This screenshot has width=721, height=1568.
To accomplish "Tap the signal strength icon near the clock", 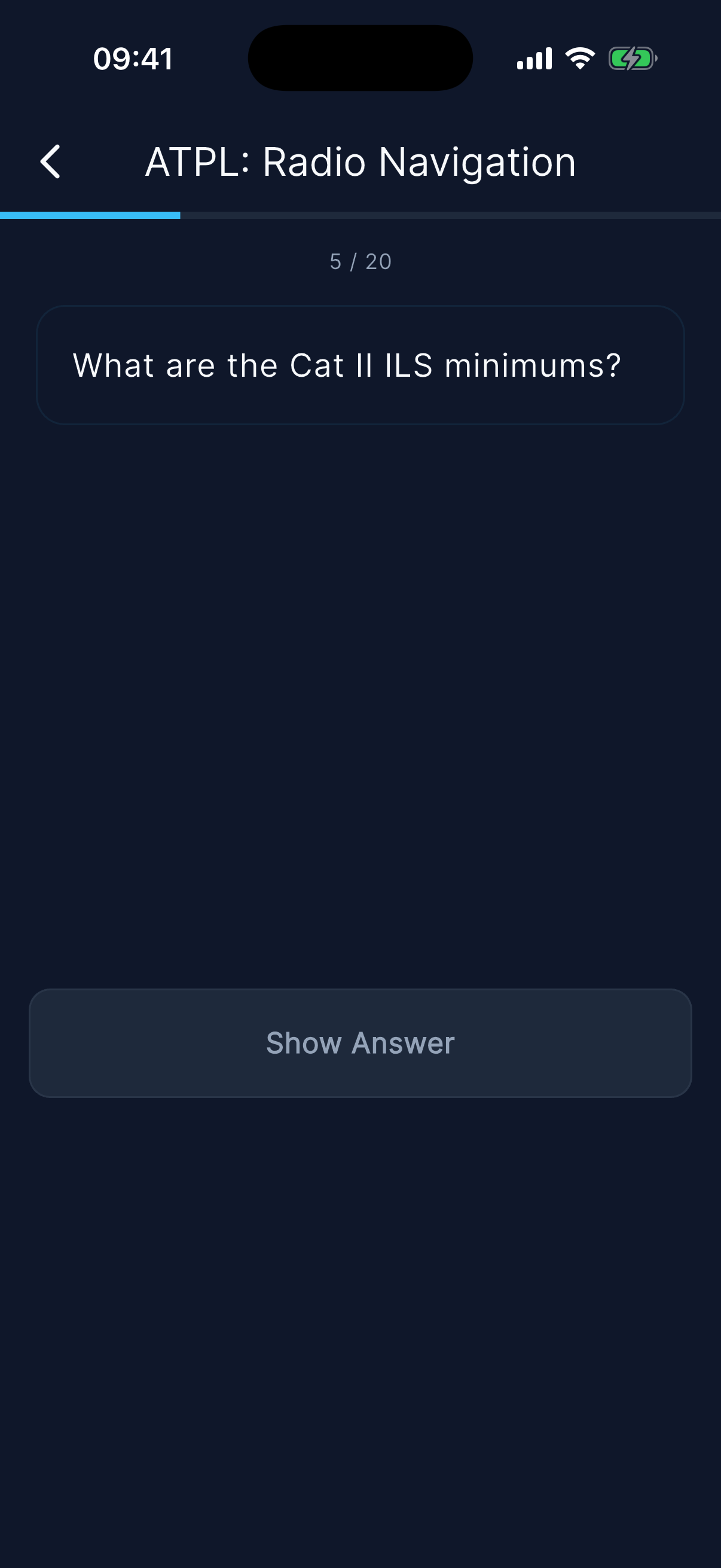I will coord(534,58).
